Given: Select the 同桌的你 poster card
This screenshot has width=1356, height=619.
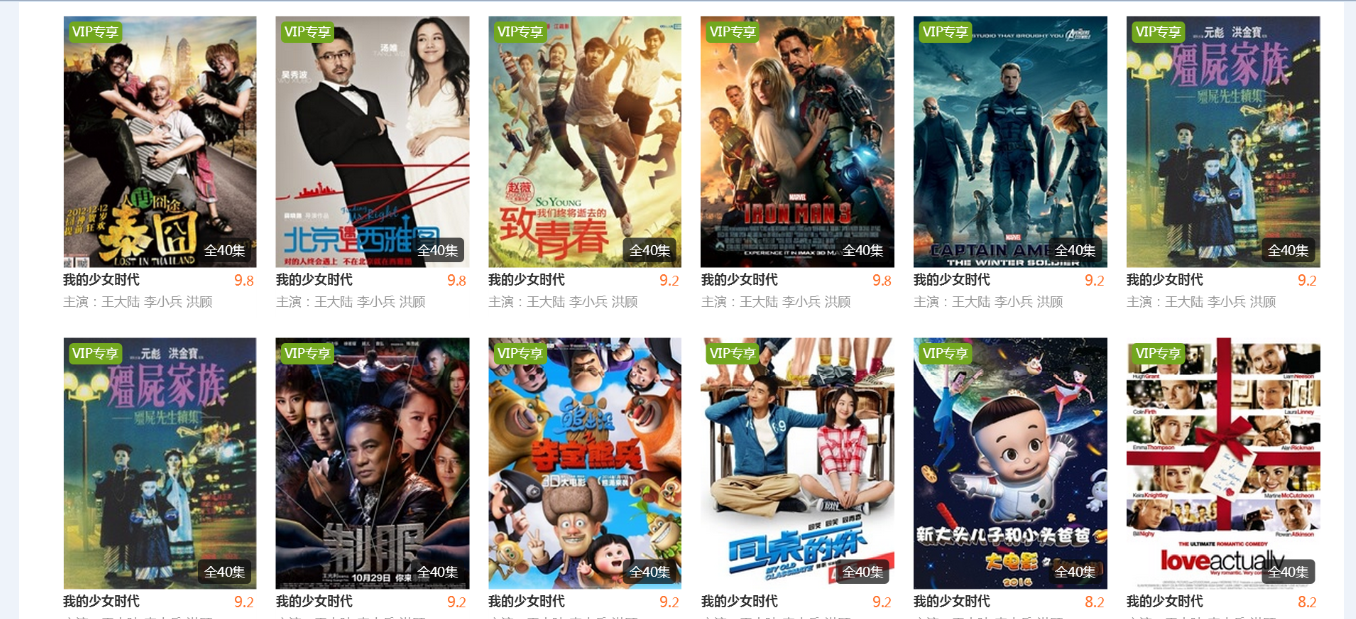Looking at the screenshot, I should coord(797,463).
